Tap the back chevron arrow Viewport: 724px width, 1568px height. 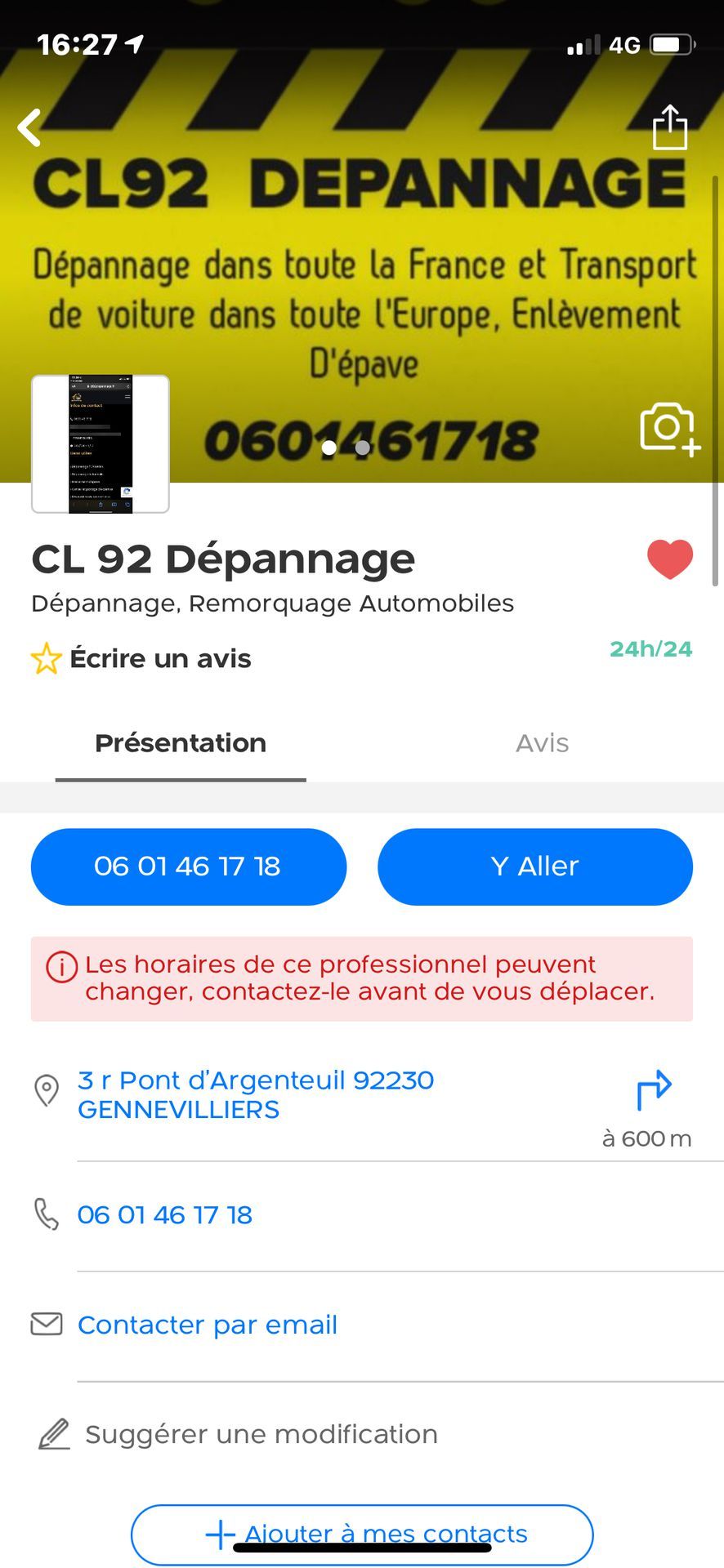click(x=29, y=127)
